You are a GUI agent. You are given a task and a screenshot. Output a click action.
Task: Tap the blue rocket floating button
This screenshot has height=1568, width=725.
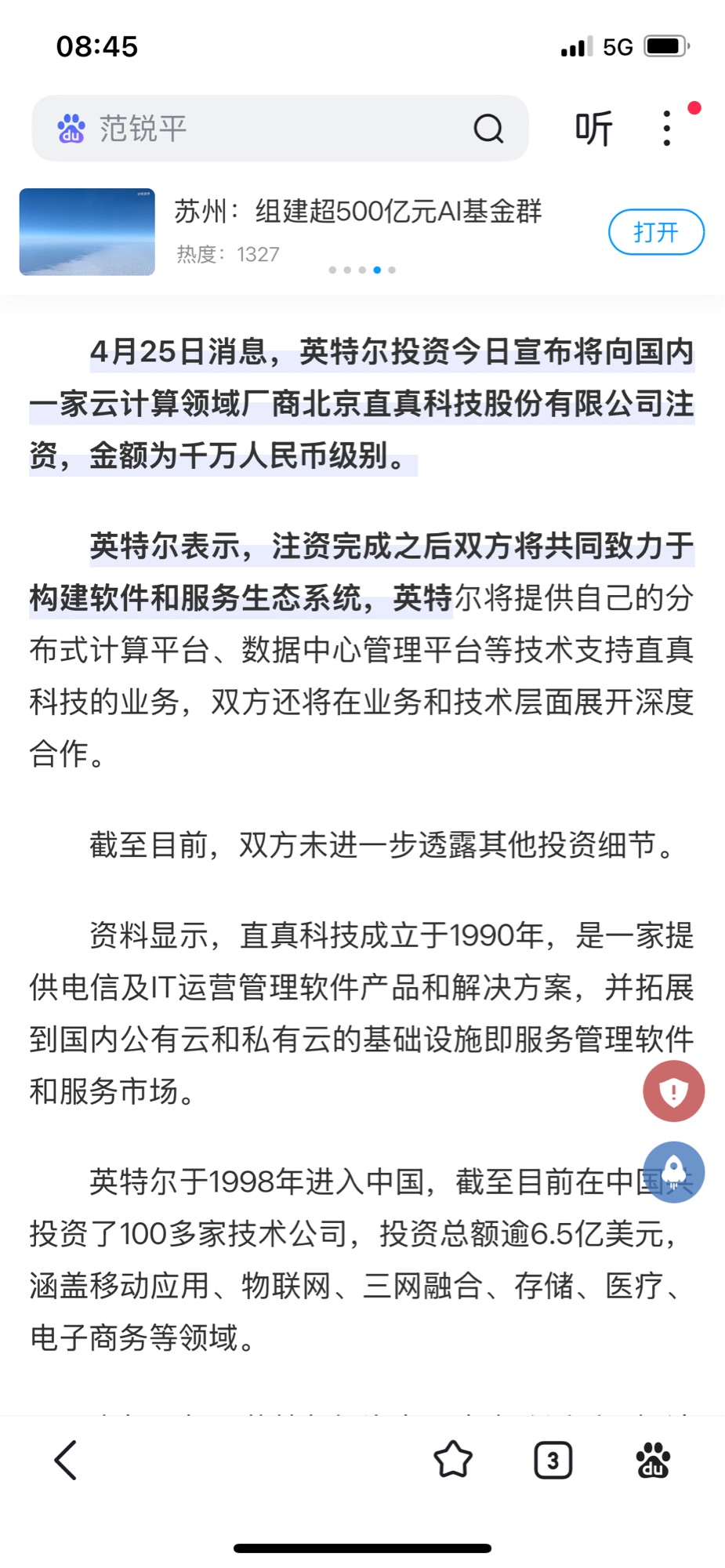(674, 1172)
